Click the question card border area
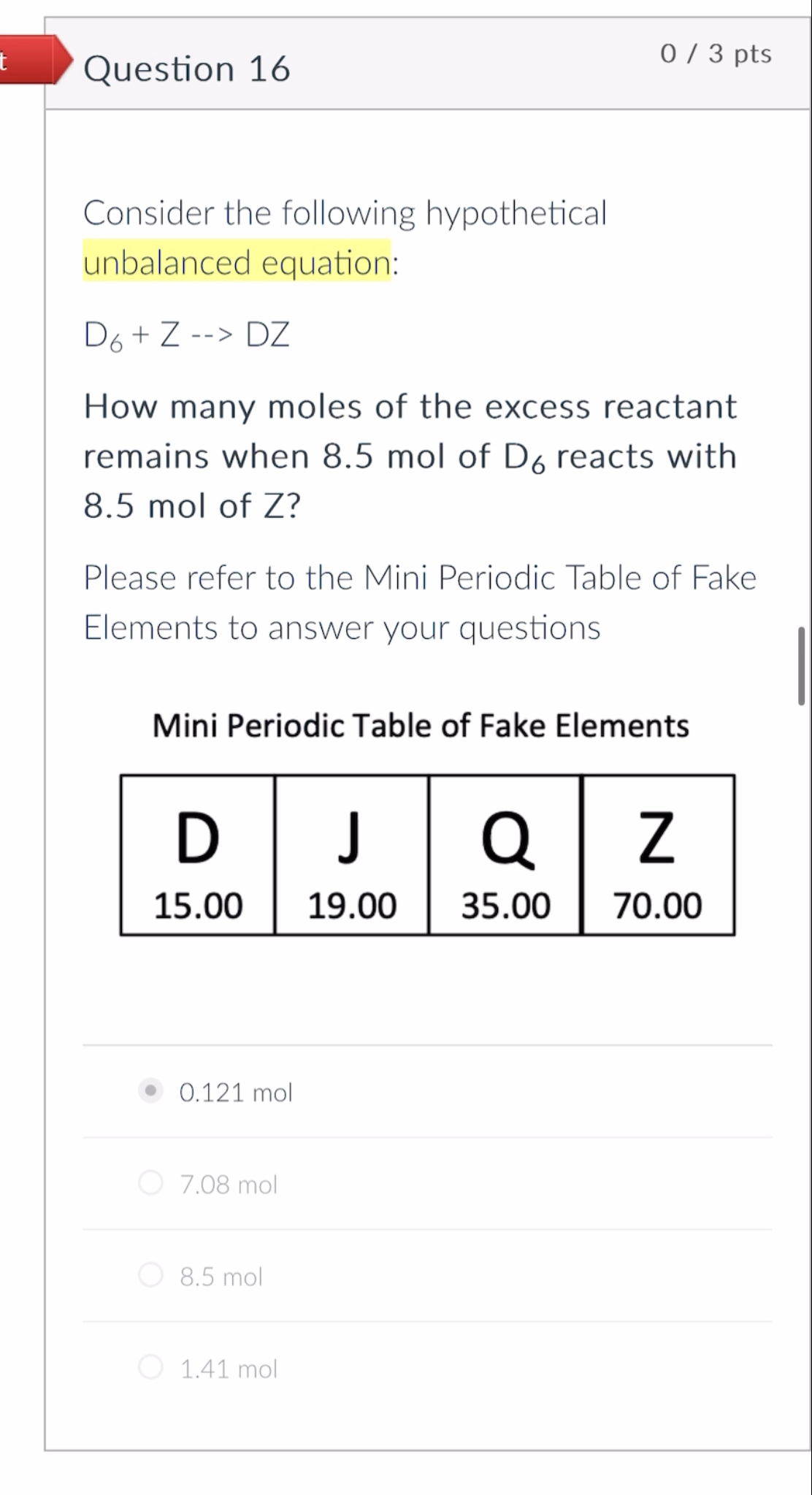Image resolution: width=812 pixels, height=1495 pixels. [x=47, y=730]
